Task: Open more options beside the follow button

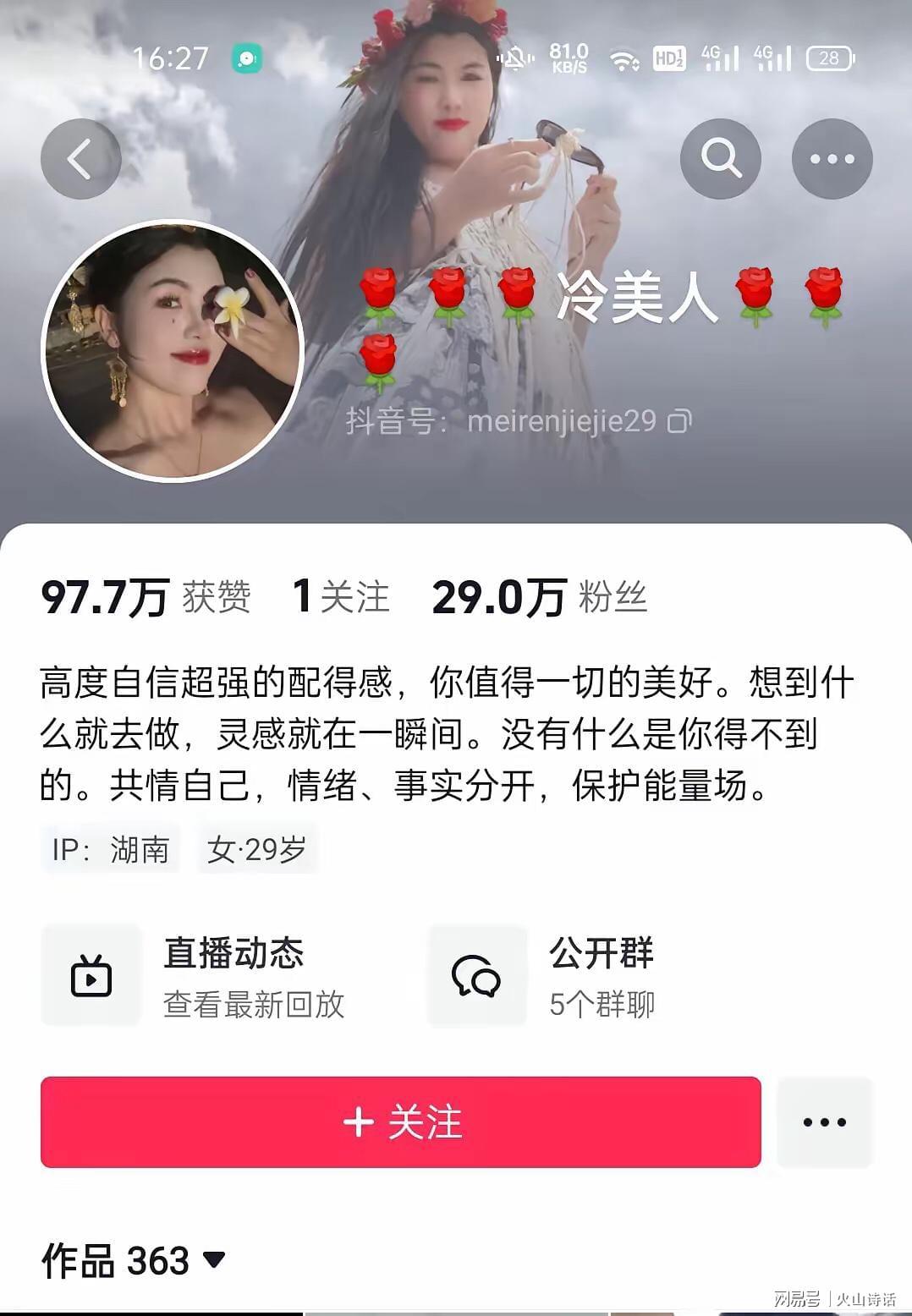Action: 824,1122
